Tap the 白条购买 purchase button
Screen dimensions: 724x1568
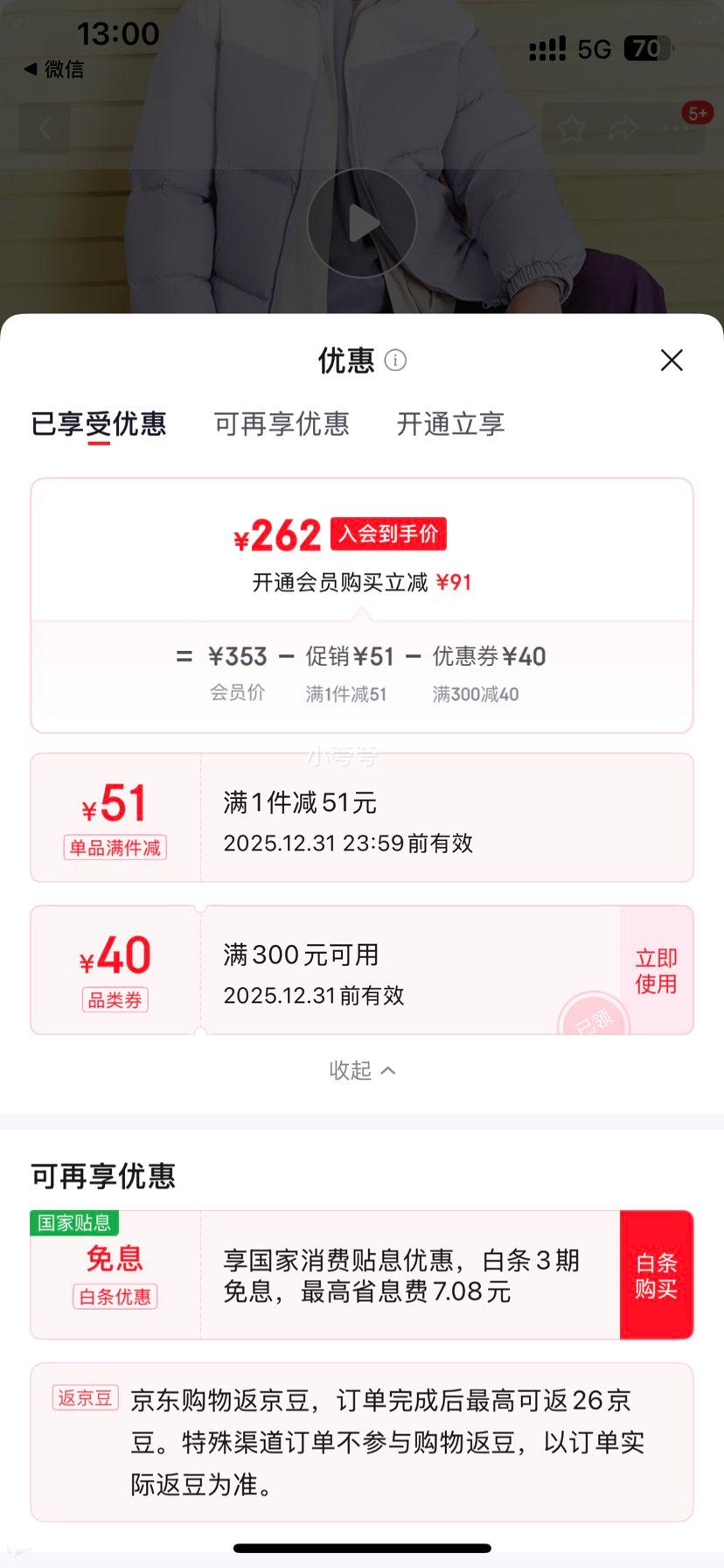(656, 1275)
